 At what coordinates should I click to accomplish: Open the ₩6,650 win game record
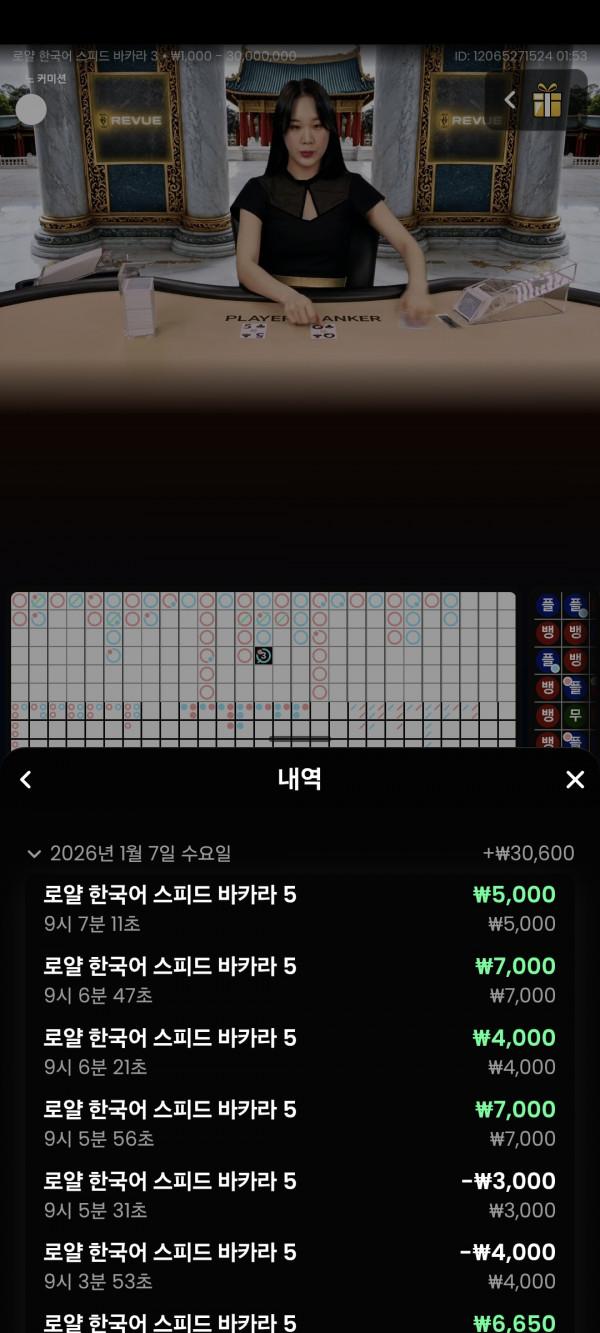(x=300, y=1322)
